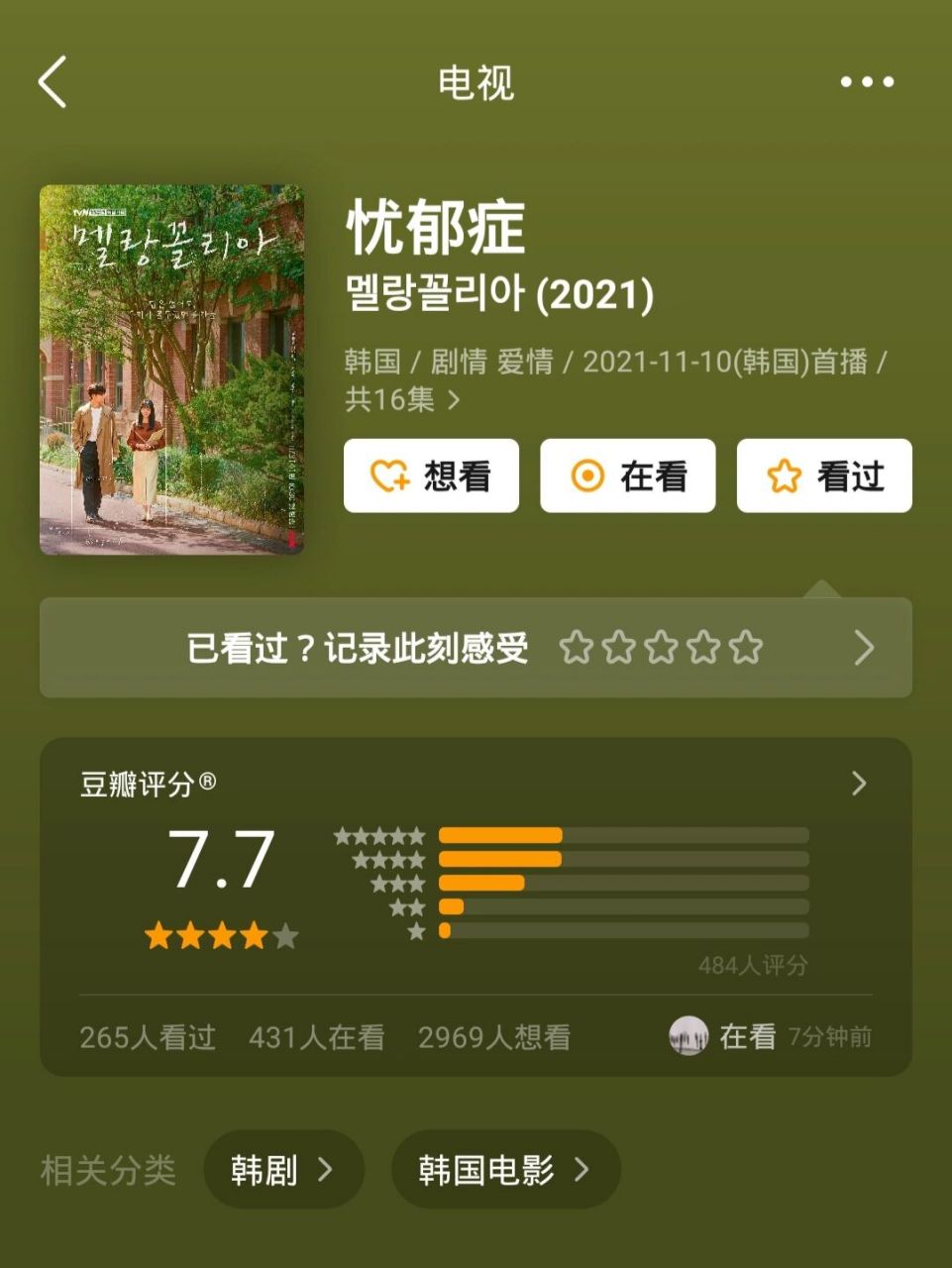Viewport: 952px width, 1268px height.
Task: Click the star icon on the 看过 button
Action: click(x=783, y=475)
